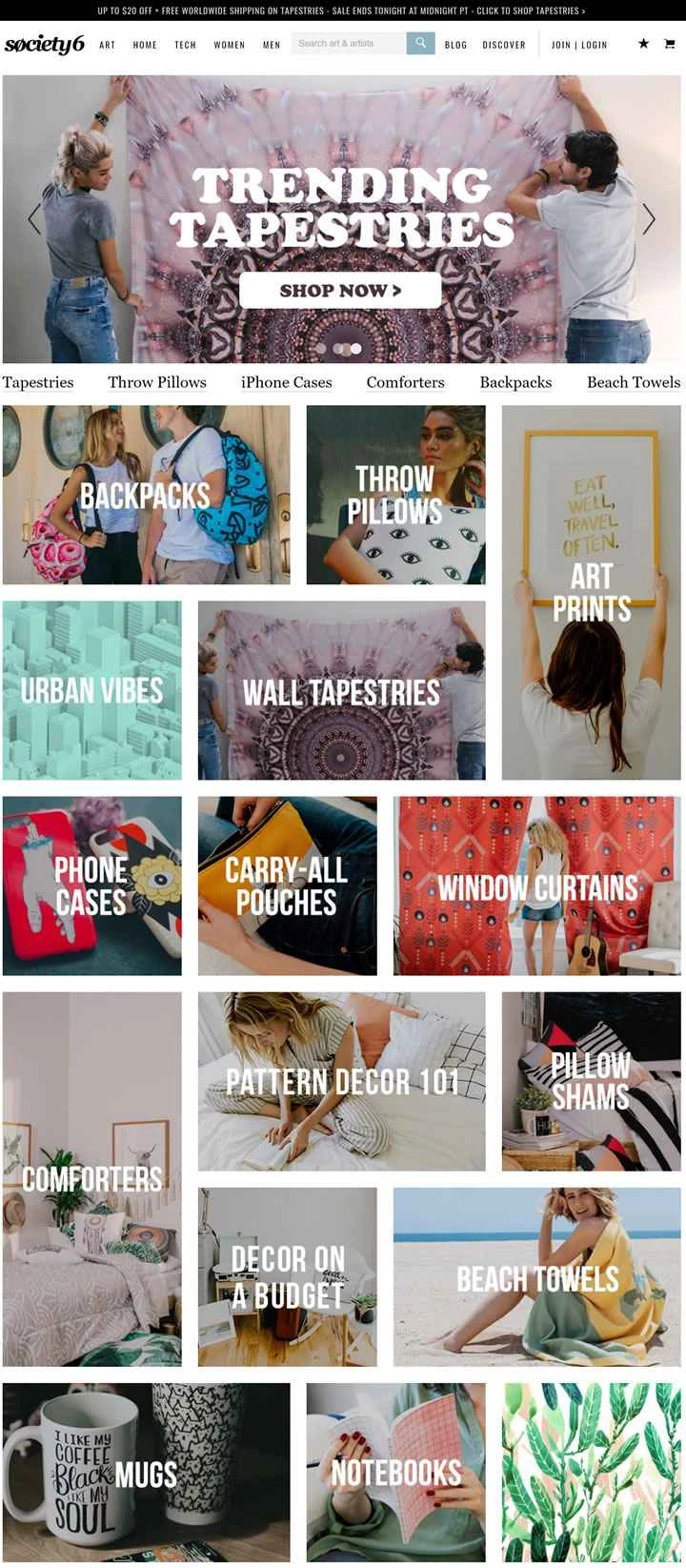The image size is (686, 1568).
Task: Open the Backpacks category tile
Action: (x=146, y=495)
